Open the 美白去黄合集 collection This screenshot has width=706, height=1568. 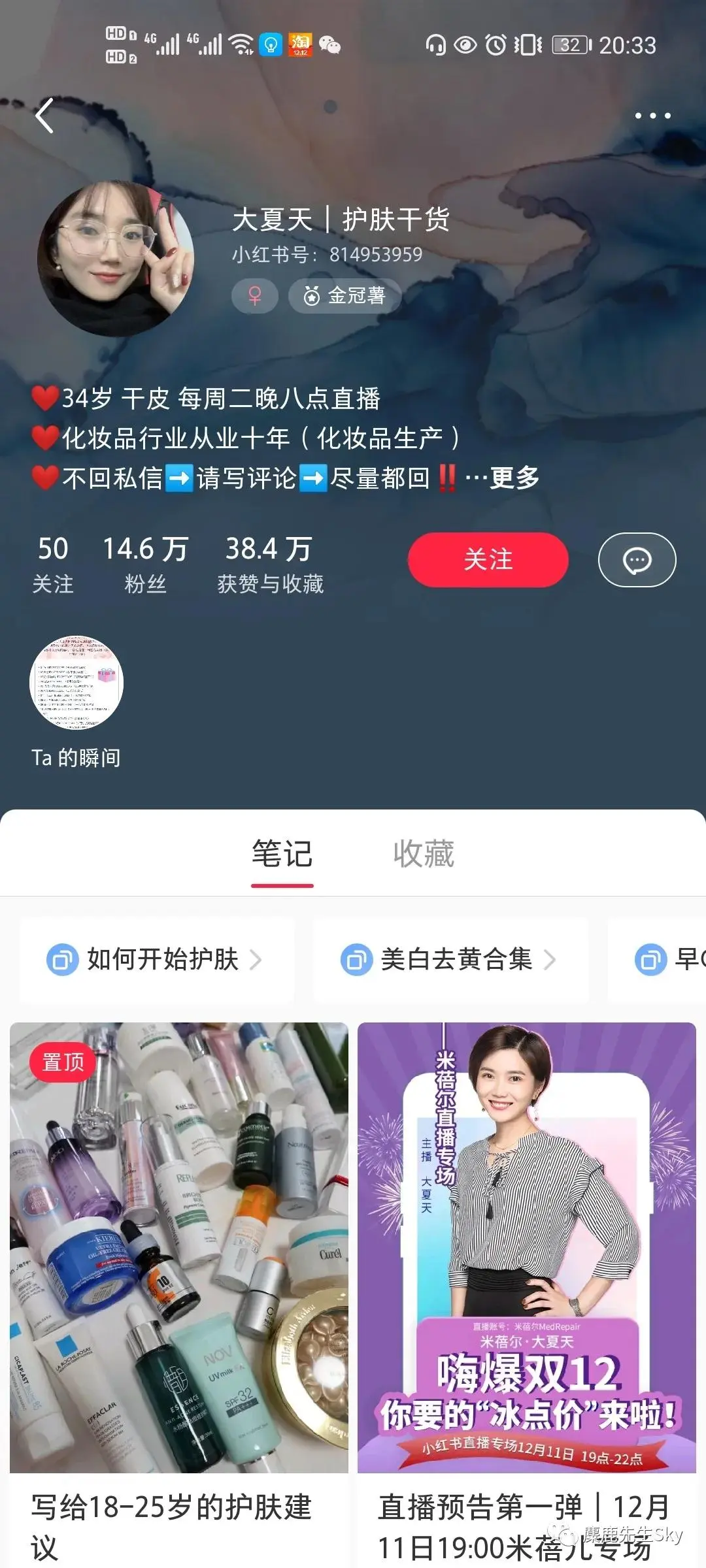pos(450,960)
